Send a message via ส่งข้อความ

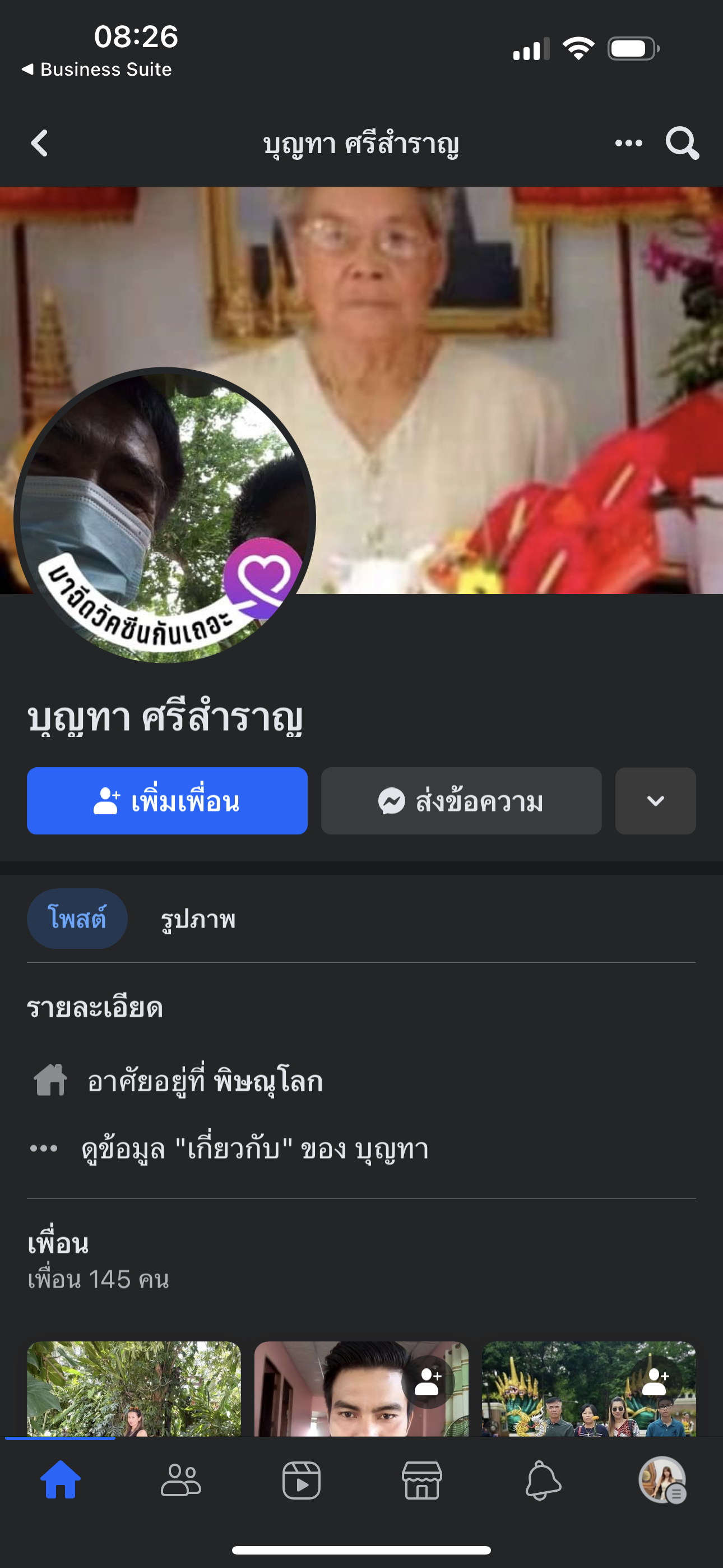(461, 801)
